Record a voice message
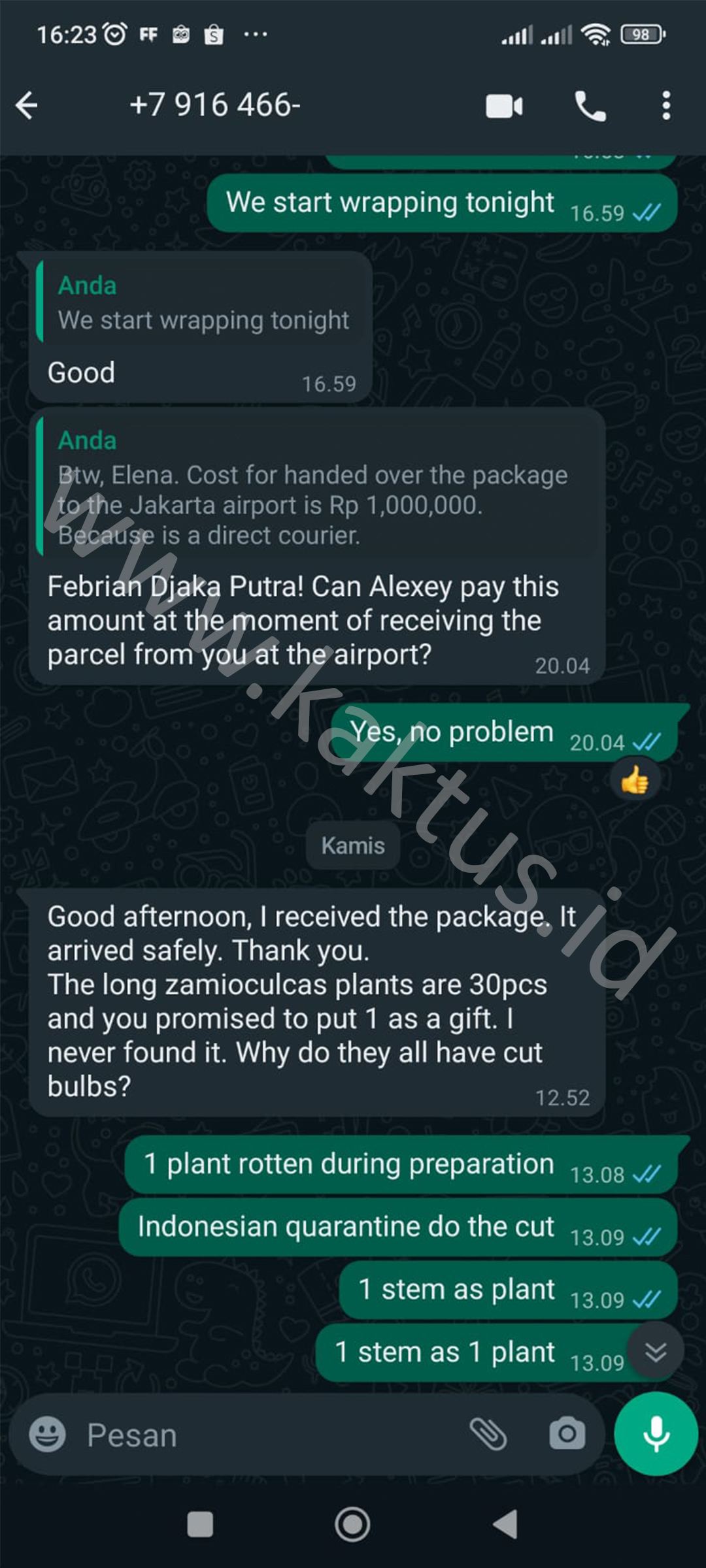The height and width of the screenshot is (1568, 706). (x=656, y=1434)
